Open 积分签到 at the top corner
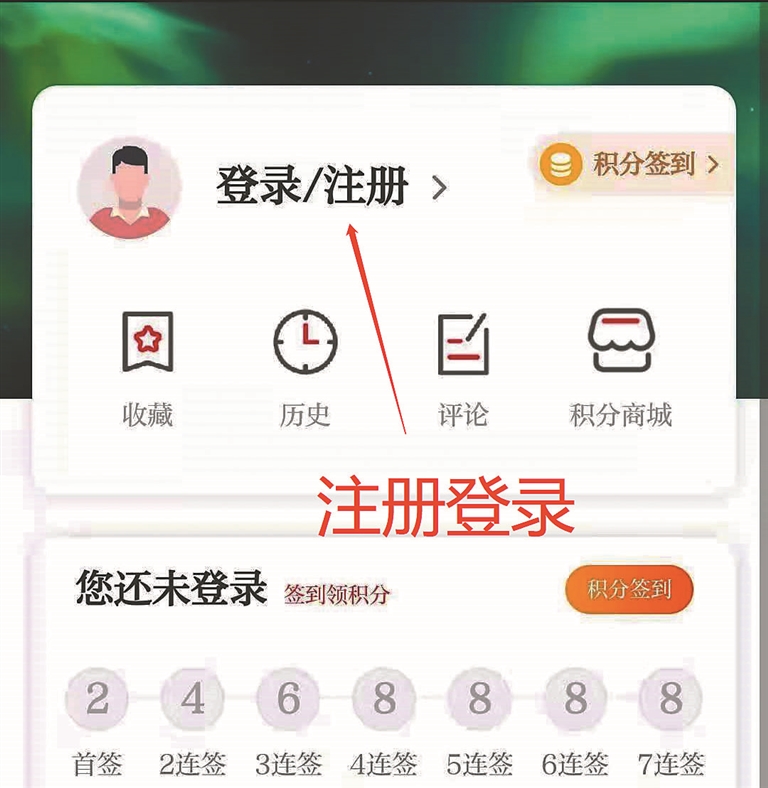Screen dimensions: 768x788 tap(633, 165)
